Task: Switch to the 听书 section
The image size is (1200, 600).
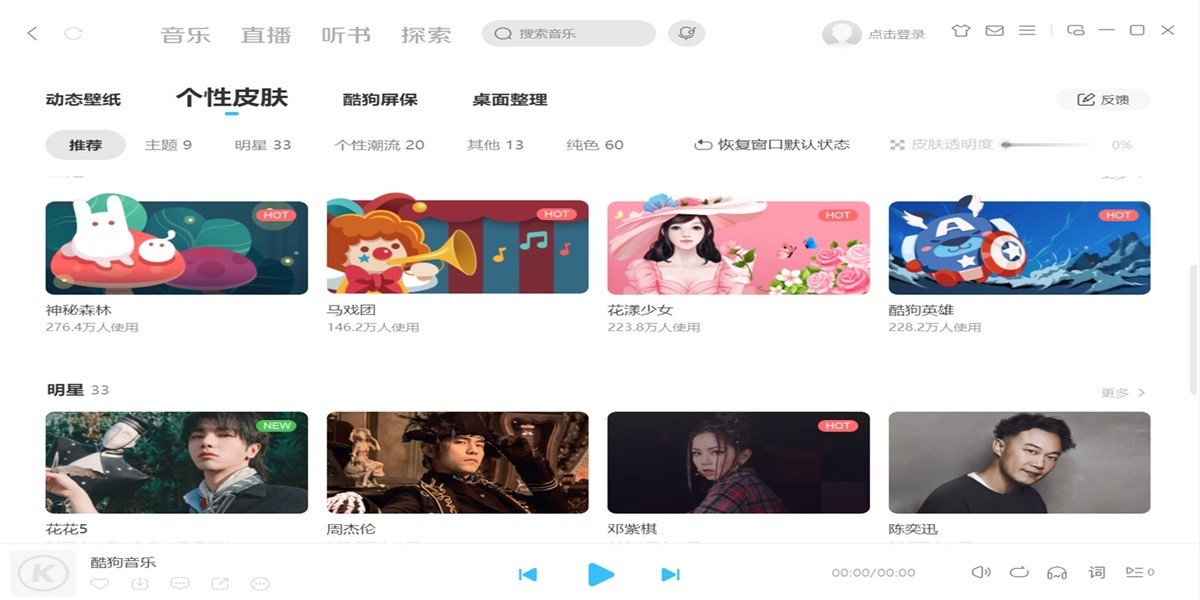Action: click(346, 35)
